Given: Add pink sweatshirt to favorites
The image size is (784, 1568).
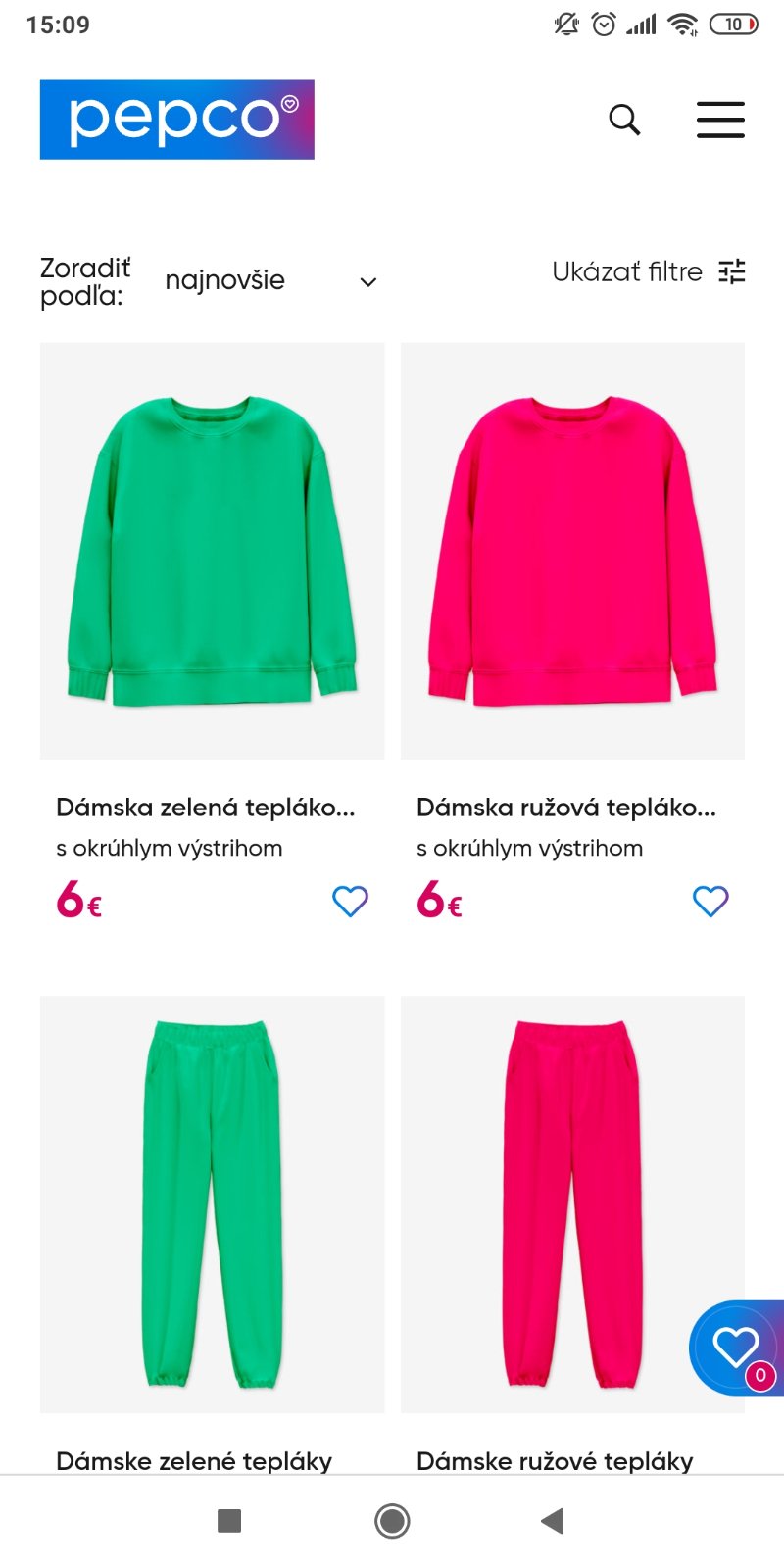Looking at the screenshot, I should [710, 901].
